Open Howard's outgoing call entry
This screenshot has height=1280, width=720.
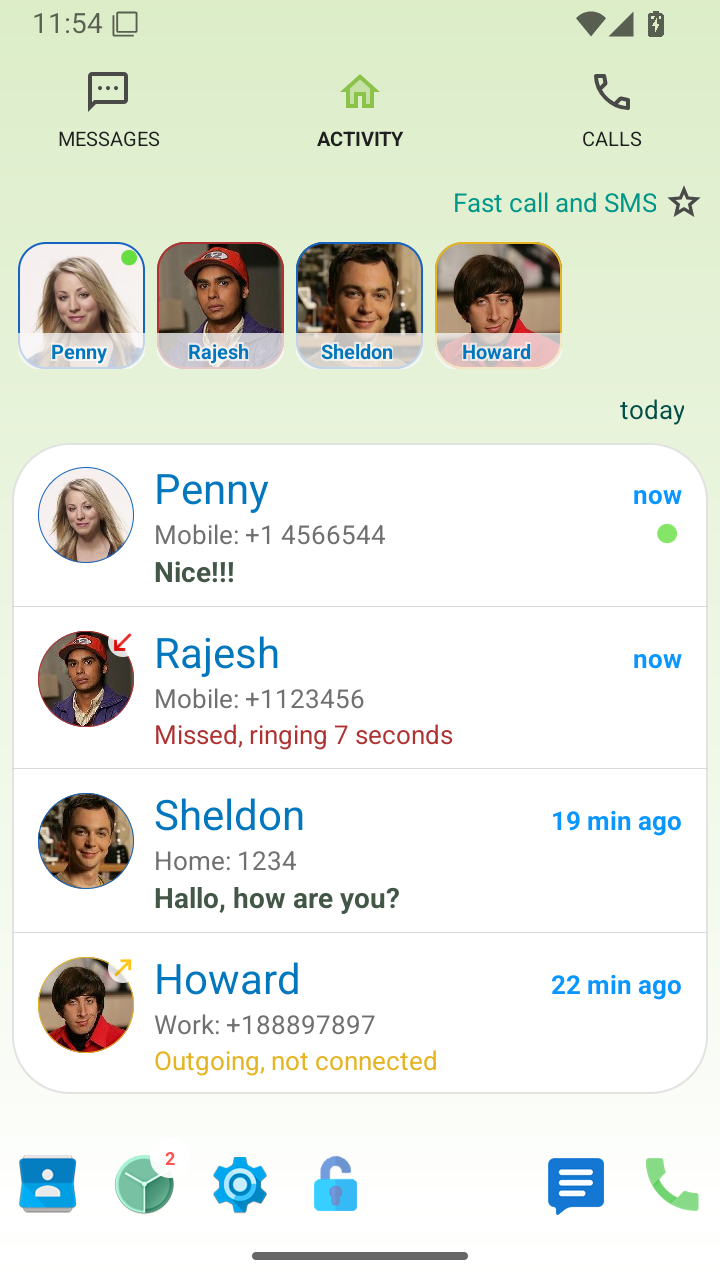(360, 1014)
